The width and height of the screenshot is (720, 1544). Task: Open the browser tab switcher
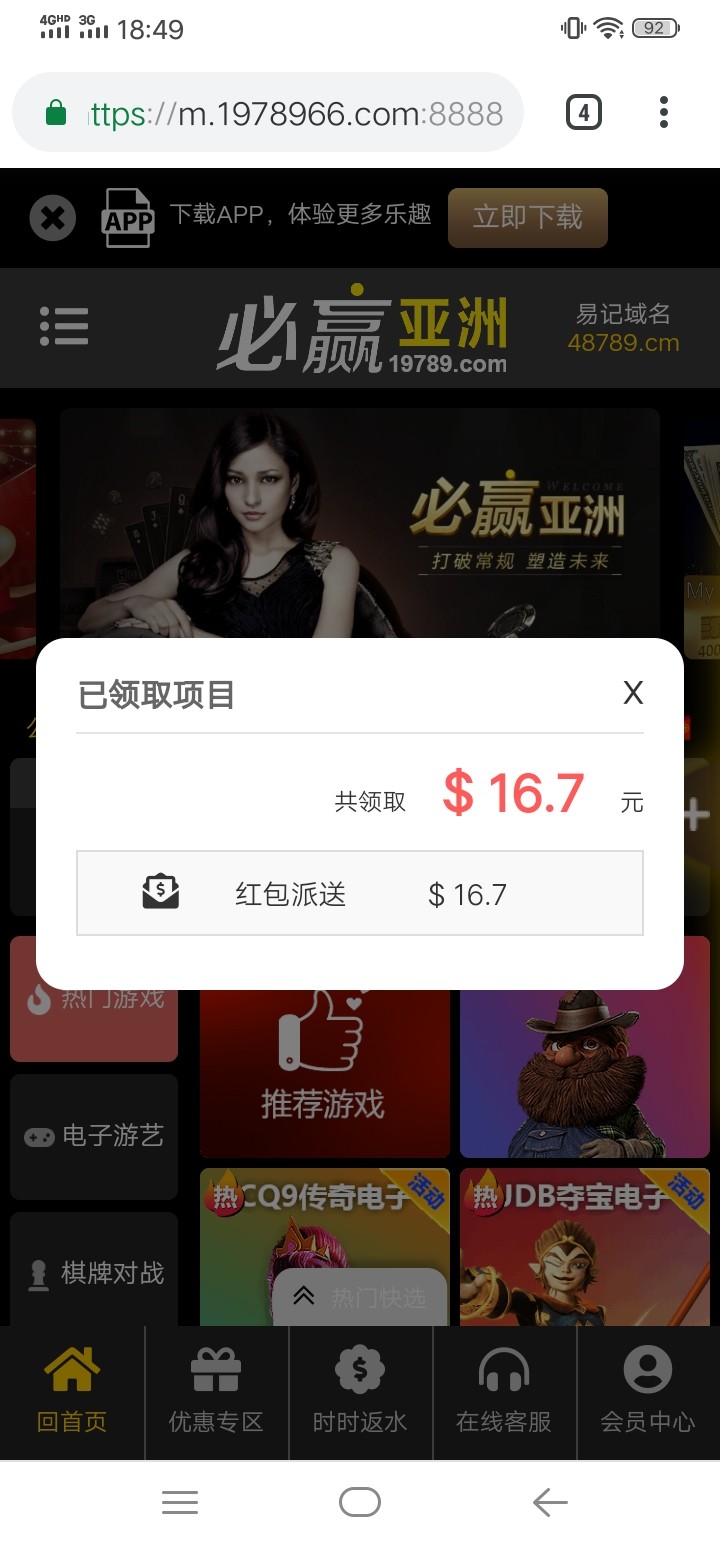click(584, 113)
